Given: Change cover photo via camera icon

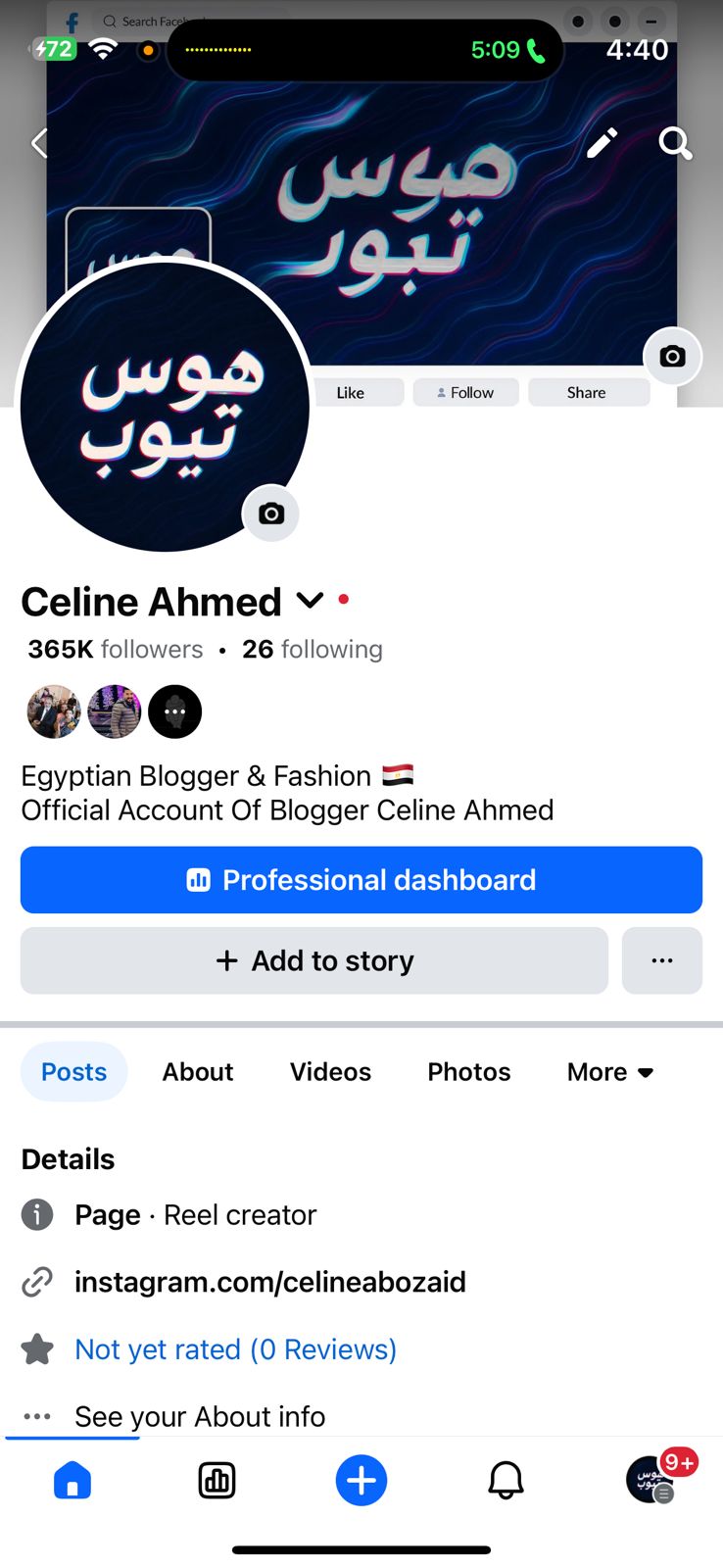Looking at the screenshot, I should tap(672, 356).
